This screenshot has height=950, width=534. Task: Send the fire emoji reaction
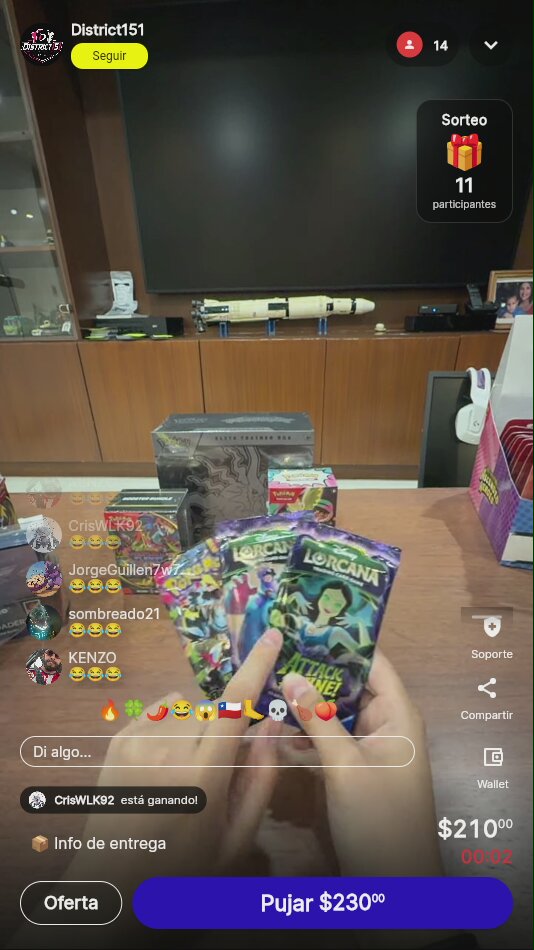(110, 709)
